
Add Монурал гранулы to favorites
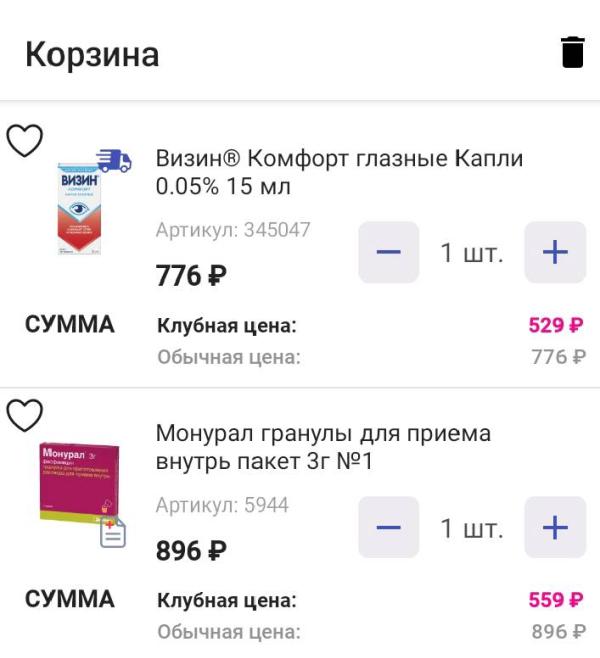coord(25,415)
